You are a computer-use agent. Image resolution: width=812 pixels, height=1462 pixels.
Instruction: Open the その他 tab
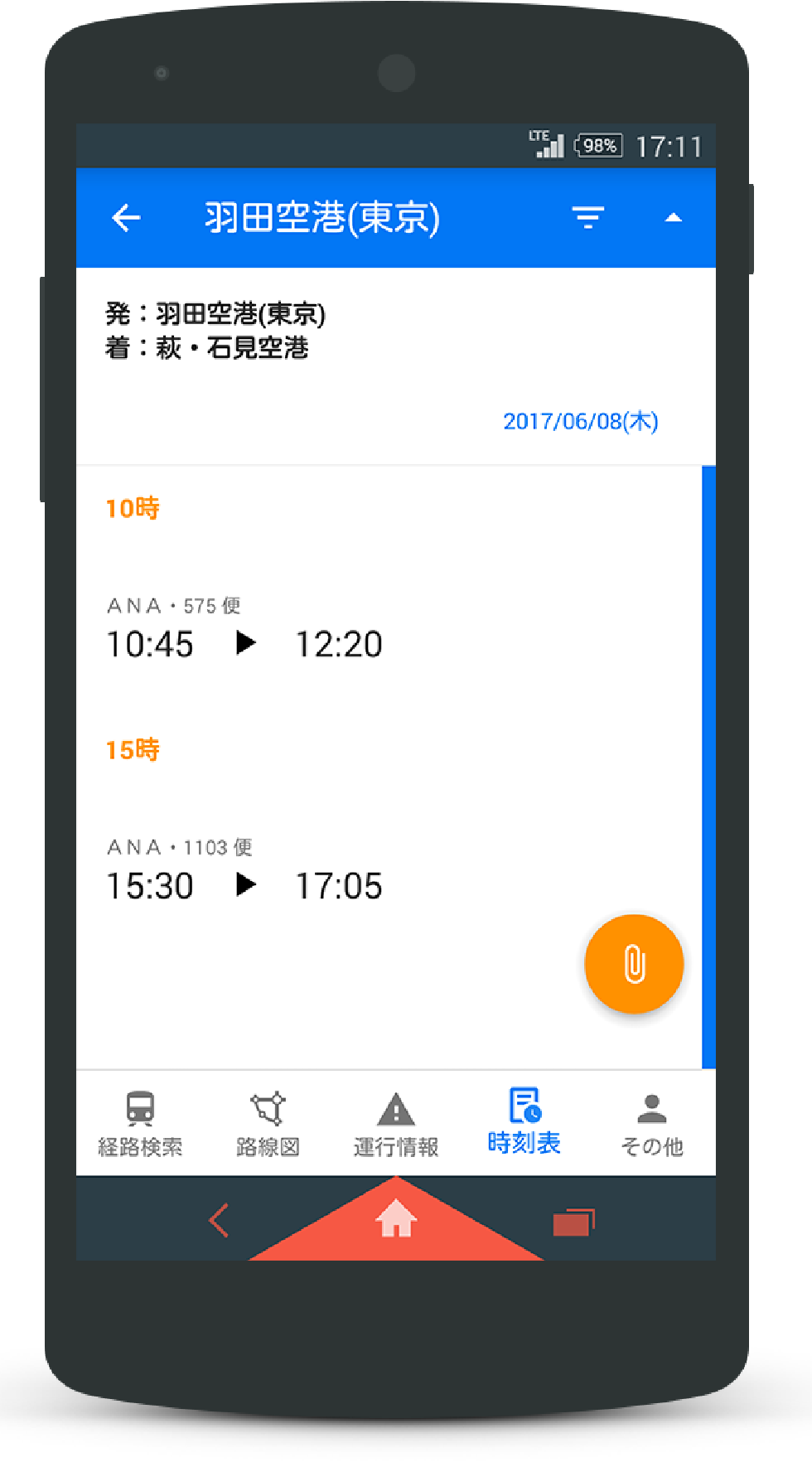click(x=652, y=1124)
